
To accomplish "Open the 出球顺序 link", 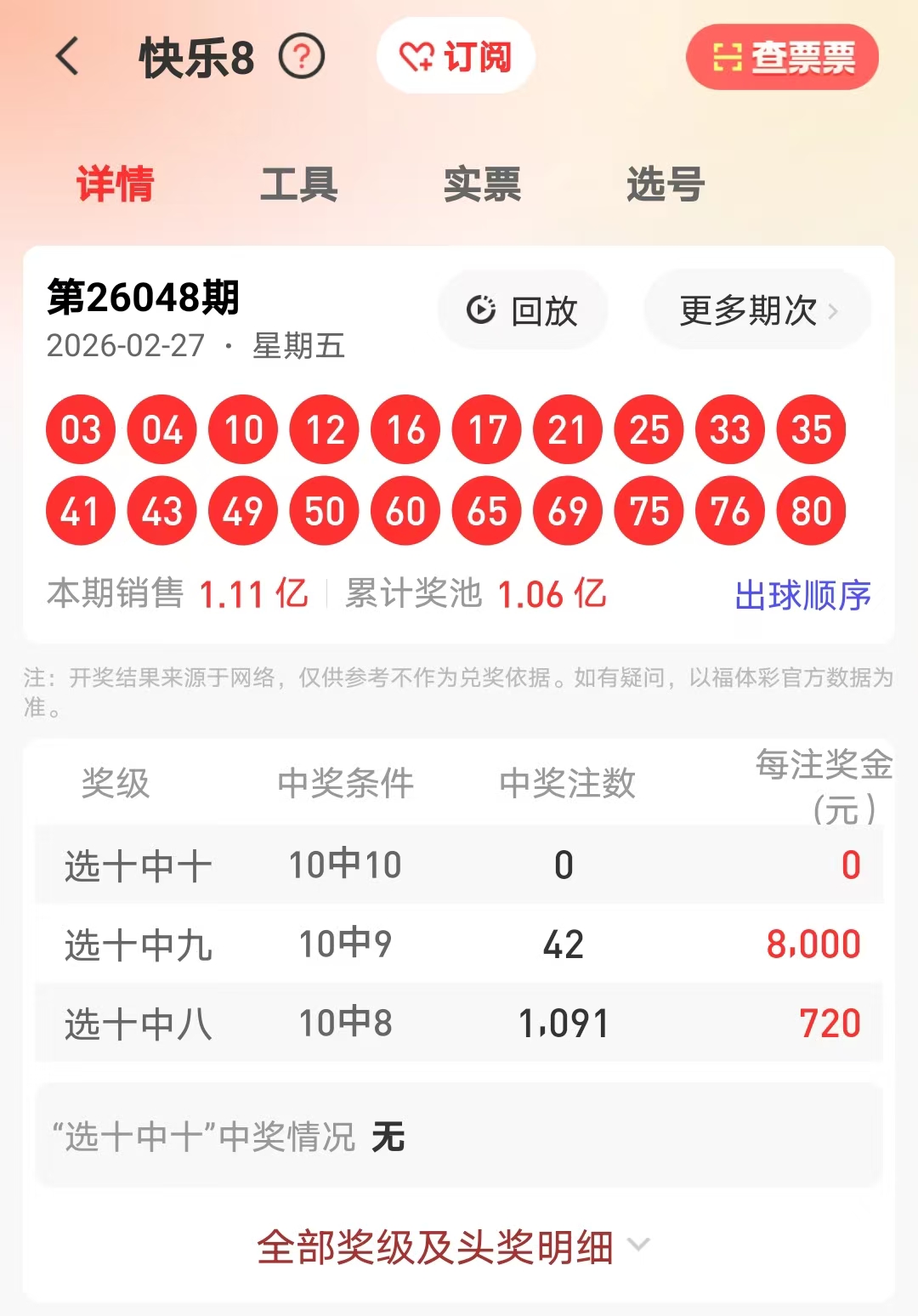I will (802, 595).
